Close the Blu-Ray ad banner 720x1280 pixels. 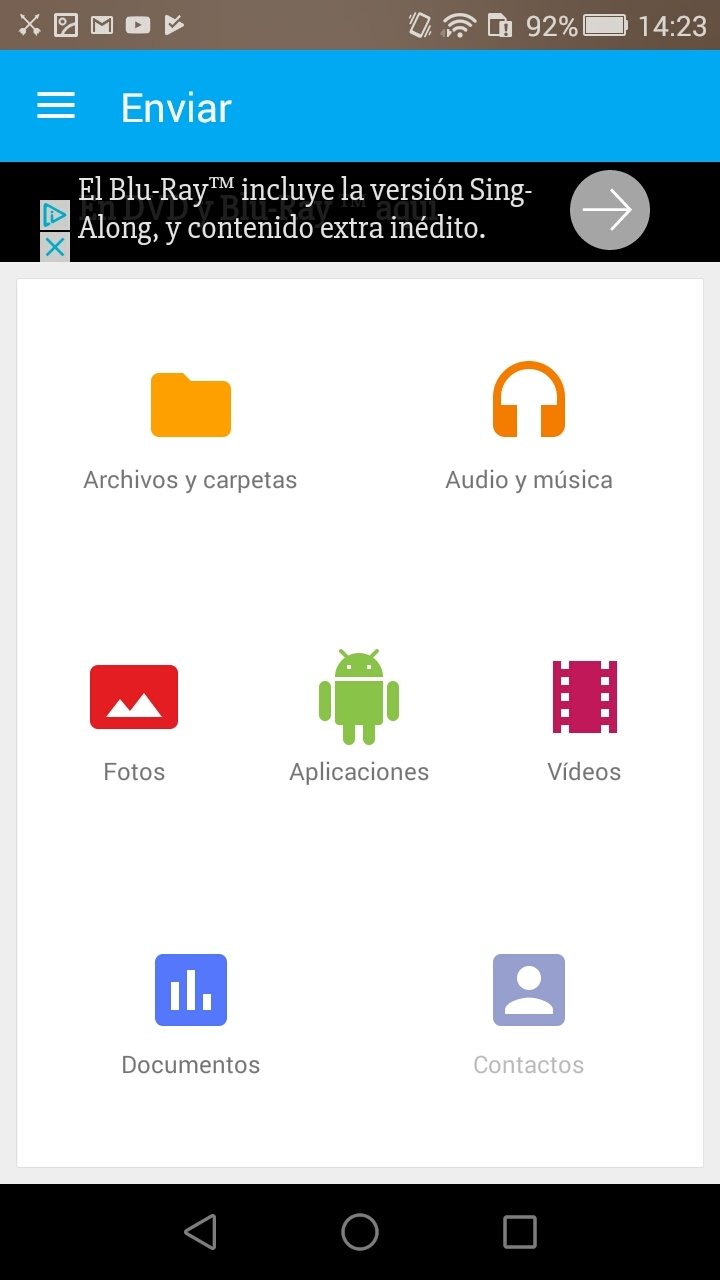tap(55, 246)
